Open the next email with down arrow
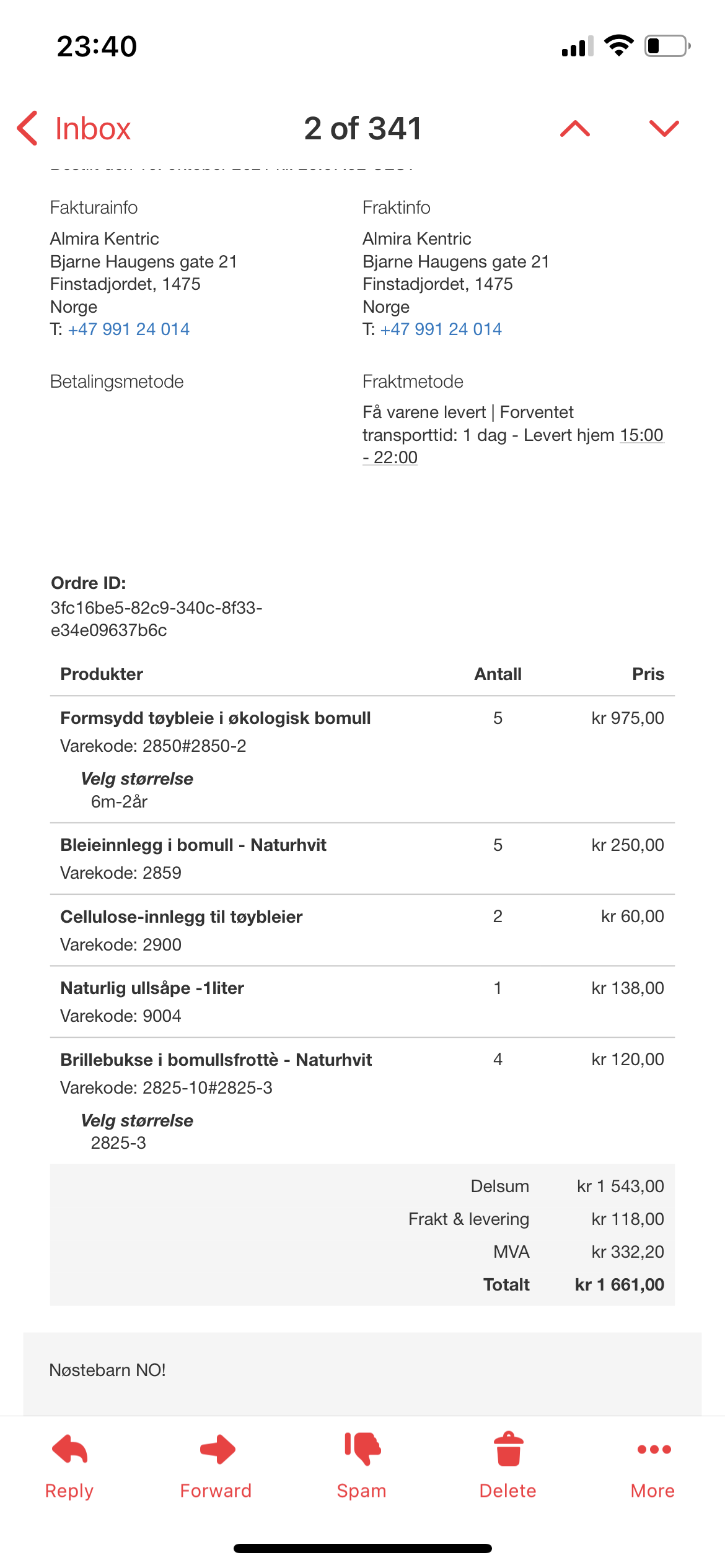The image size is (725, 1568). pos(664,129)
